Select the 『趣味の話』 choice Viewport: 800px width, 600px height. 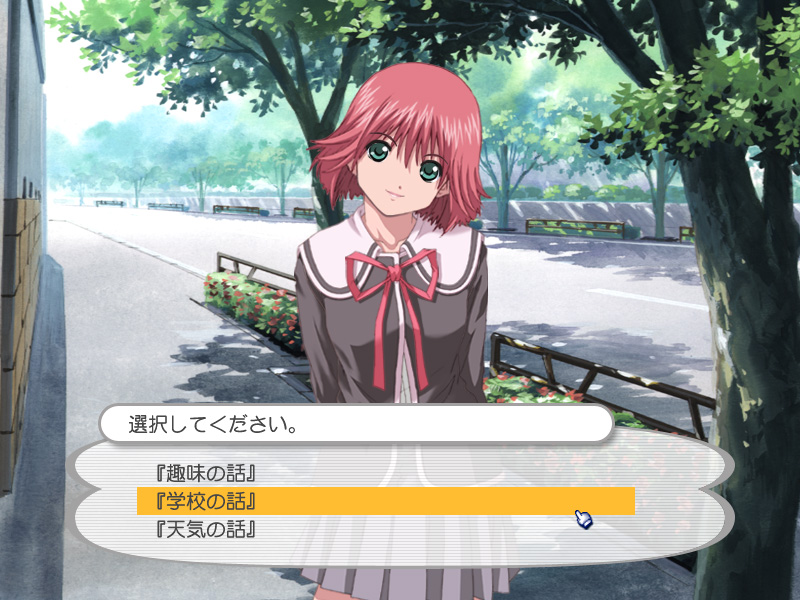point(385,473)
